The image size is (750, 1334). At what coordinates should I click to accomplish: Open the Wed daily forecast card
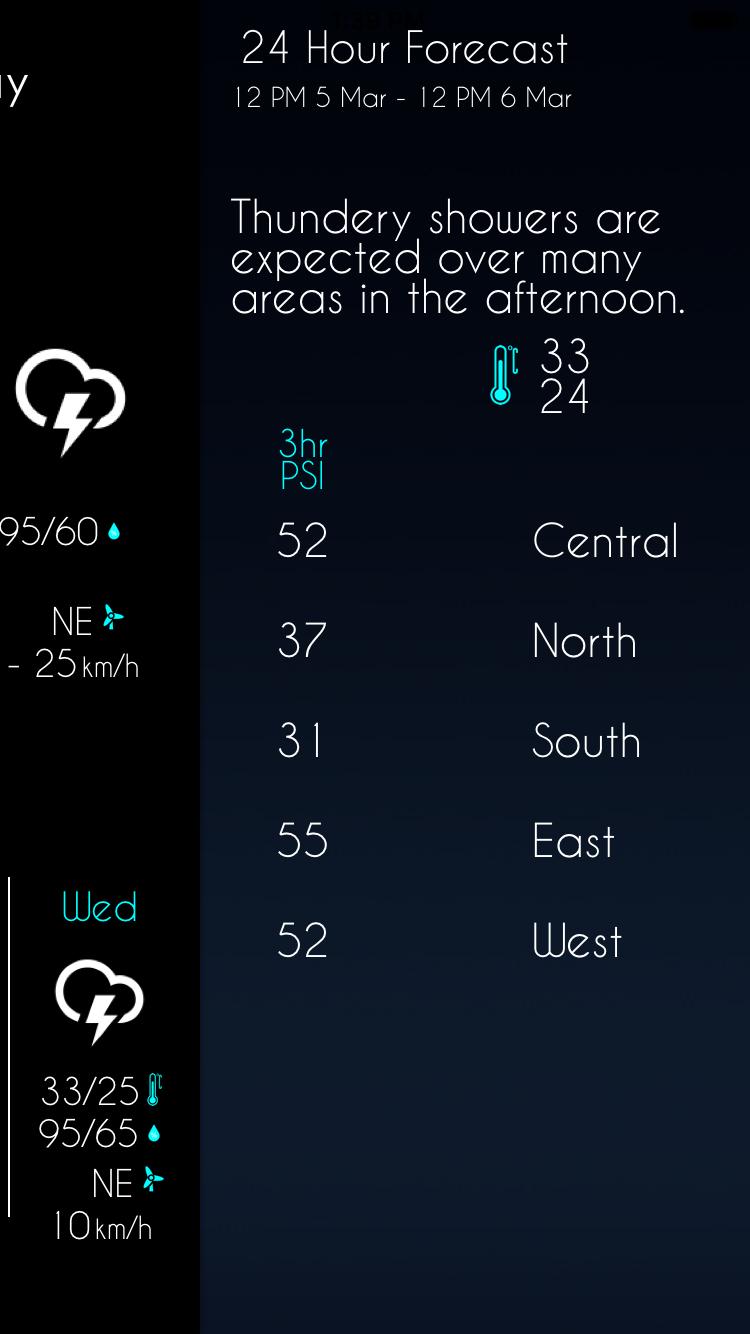click(100, 1050)
